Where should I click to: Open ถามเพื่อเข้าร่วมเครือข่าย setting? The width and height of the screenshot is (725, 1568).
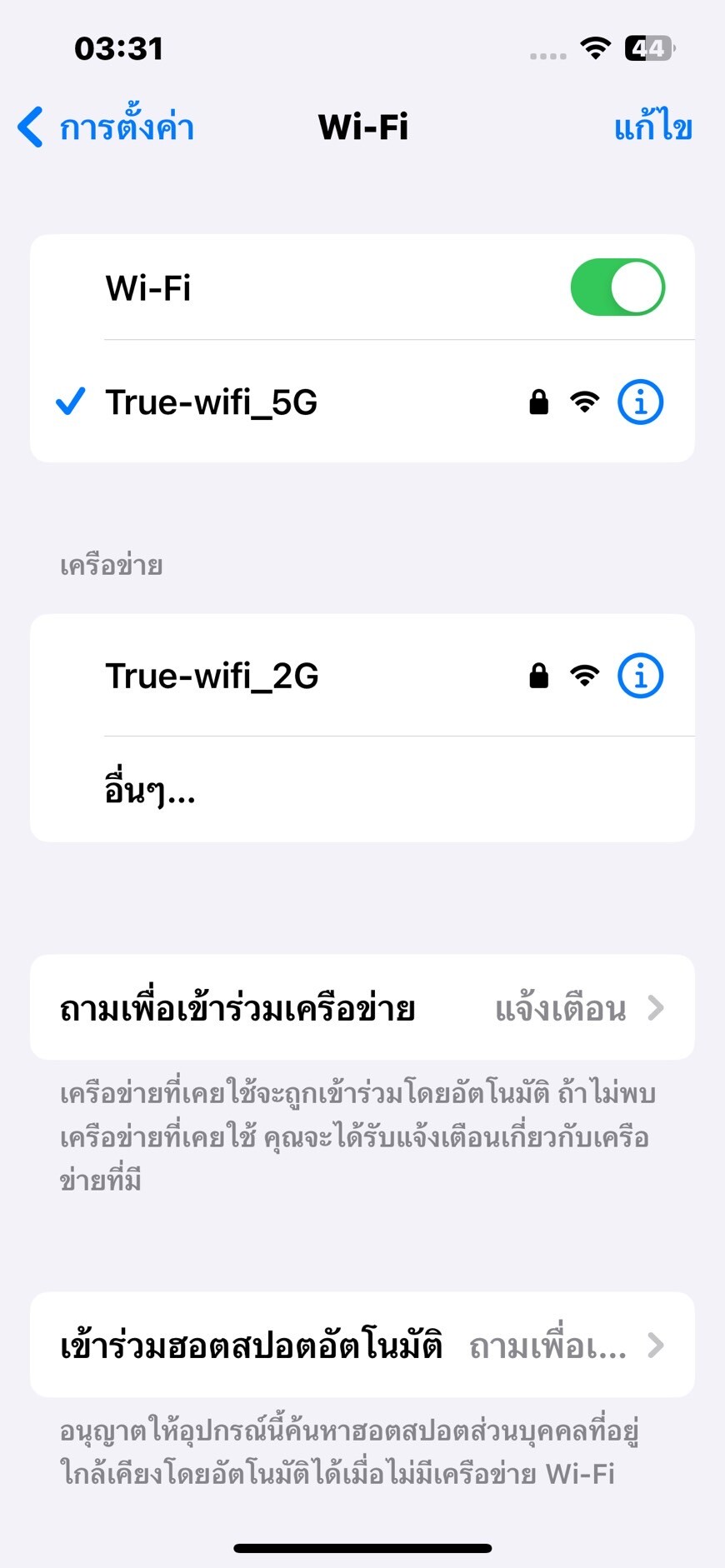click(x=362, y=1008)
